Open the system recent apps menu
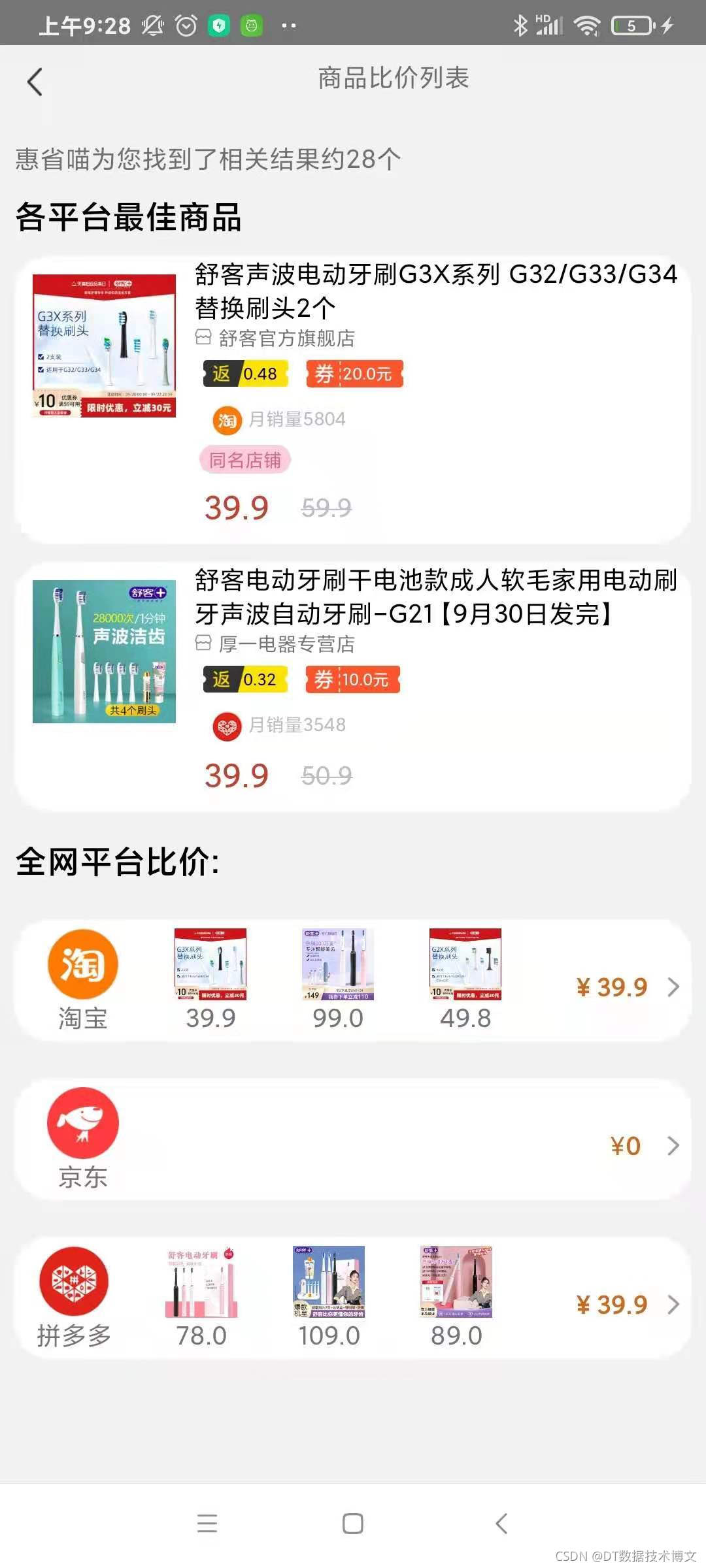Viewport: 706px width, 1568px height. click(x=207, y=1524)
